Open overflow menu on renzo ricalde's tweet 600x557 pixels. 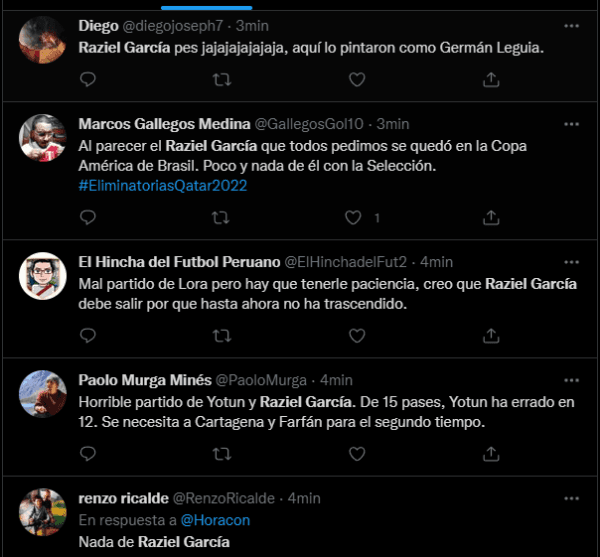[x=571, y=497]
